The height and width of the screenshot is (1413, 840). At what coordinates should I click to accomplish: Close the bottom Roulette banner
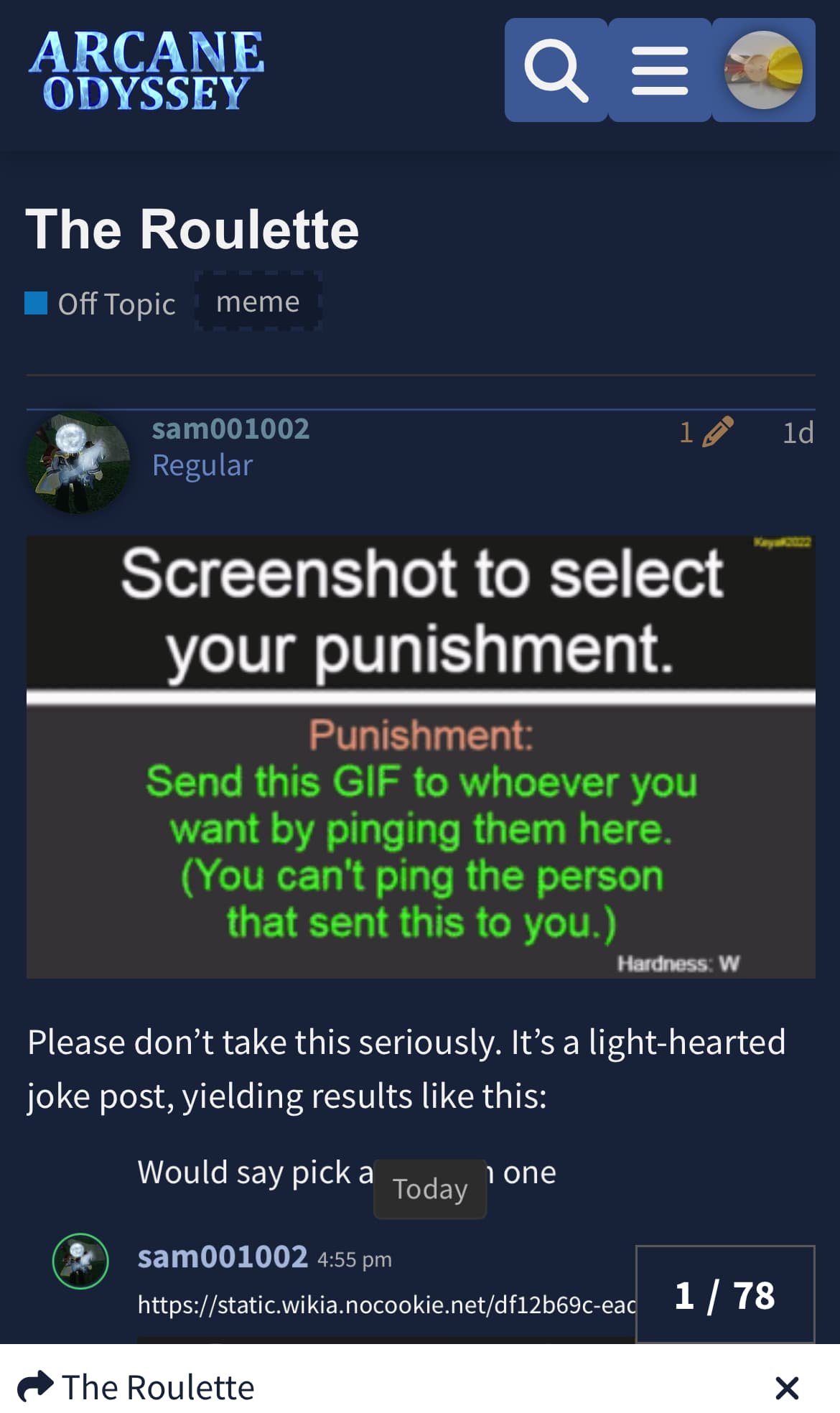[x=787, y=1388]
